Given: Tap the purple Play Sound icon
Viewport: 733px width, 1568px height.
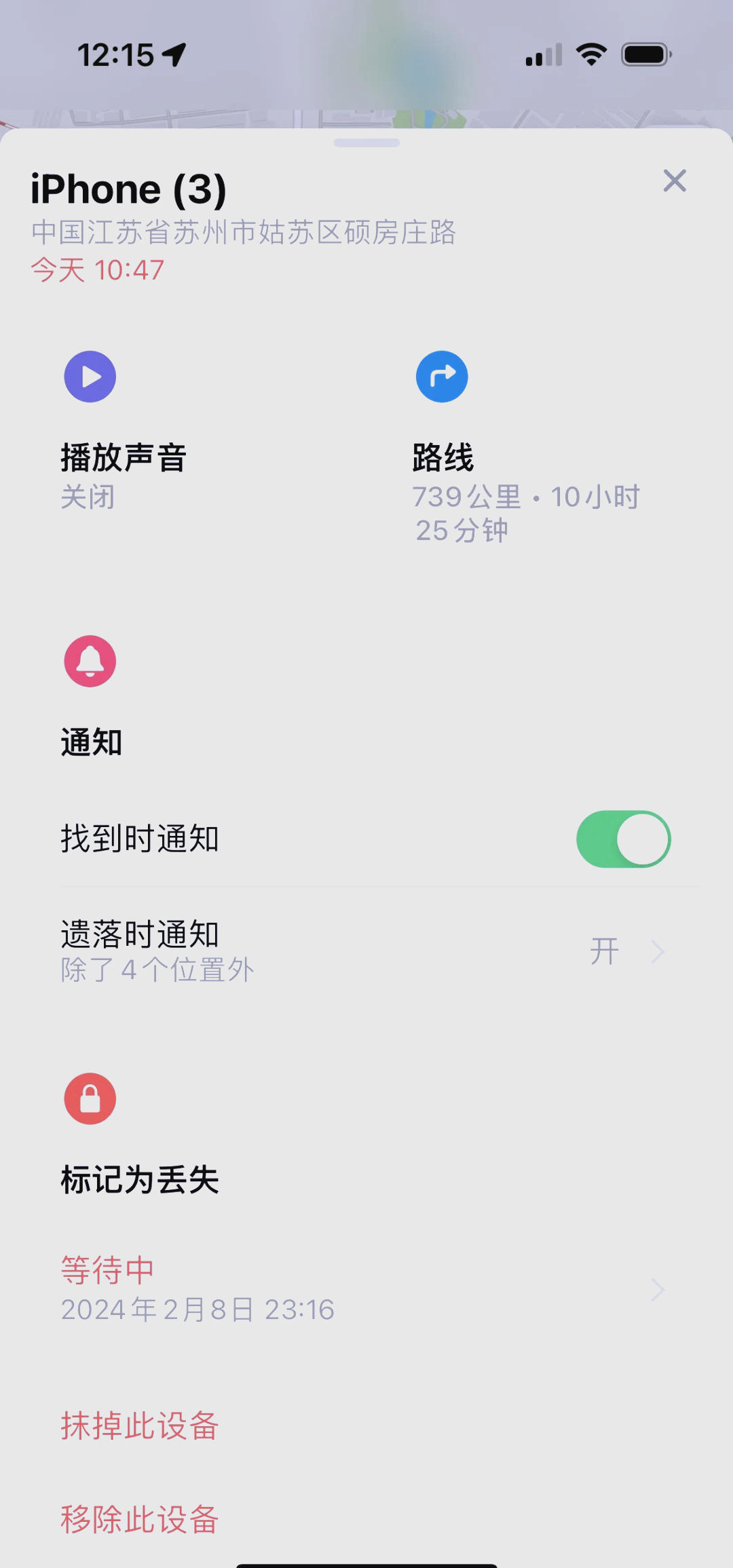Looking at the screenshot, I should click(90, 377).
